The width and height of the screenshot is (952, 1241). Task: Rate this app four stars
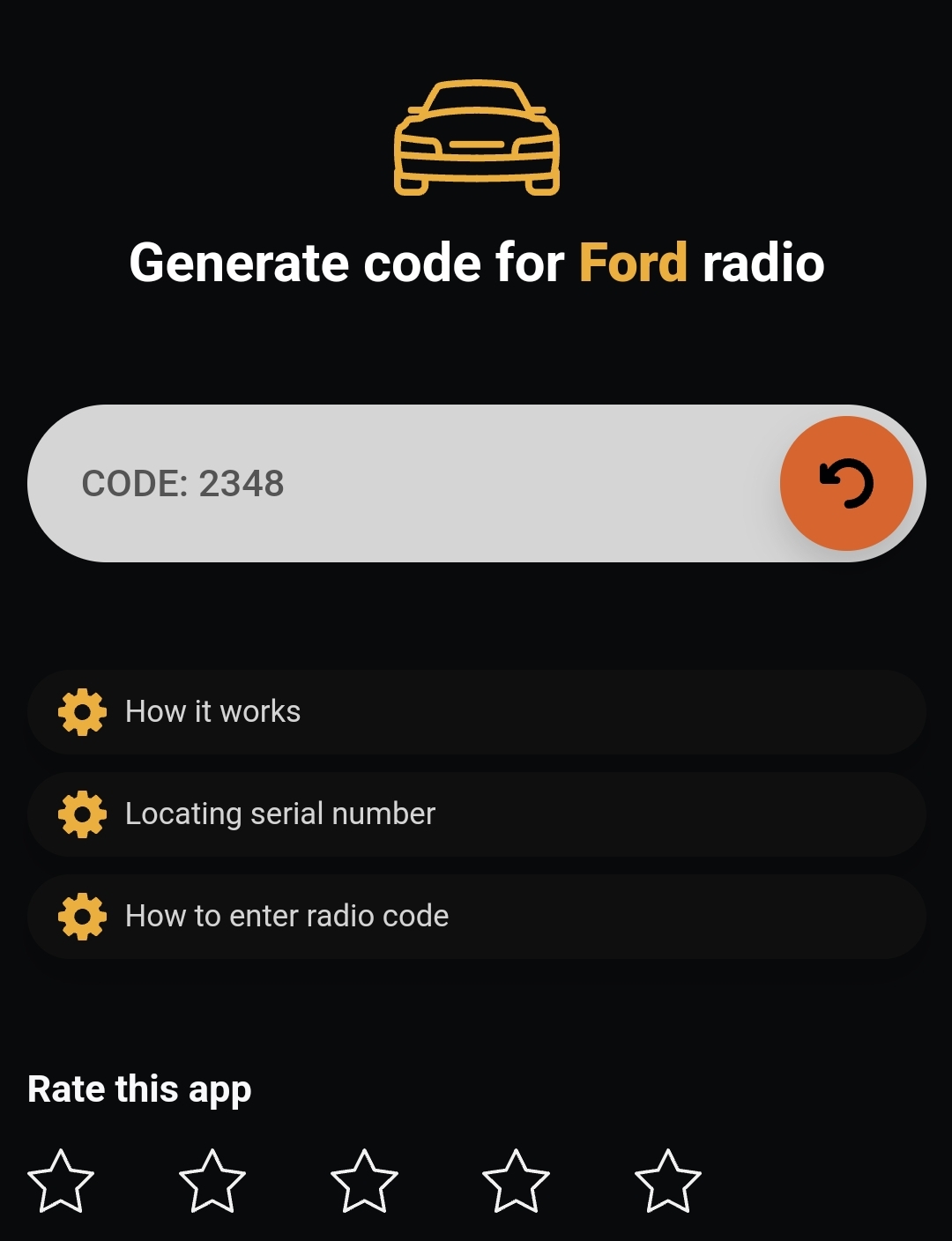tap(516, 1181)
